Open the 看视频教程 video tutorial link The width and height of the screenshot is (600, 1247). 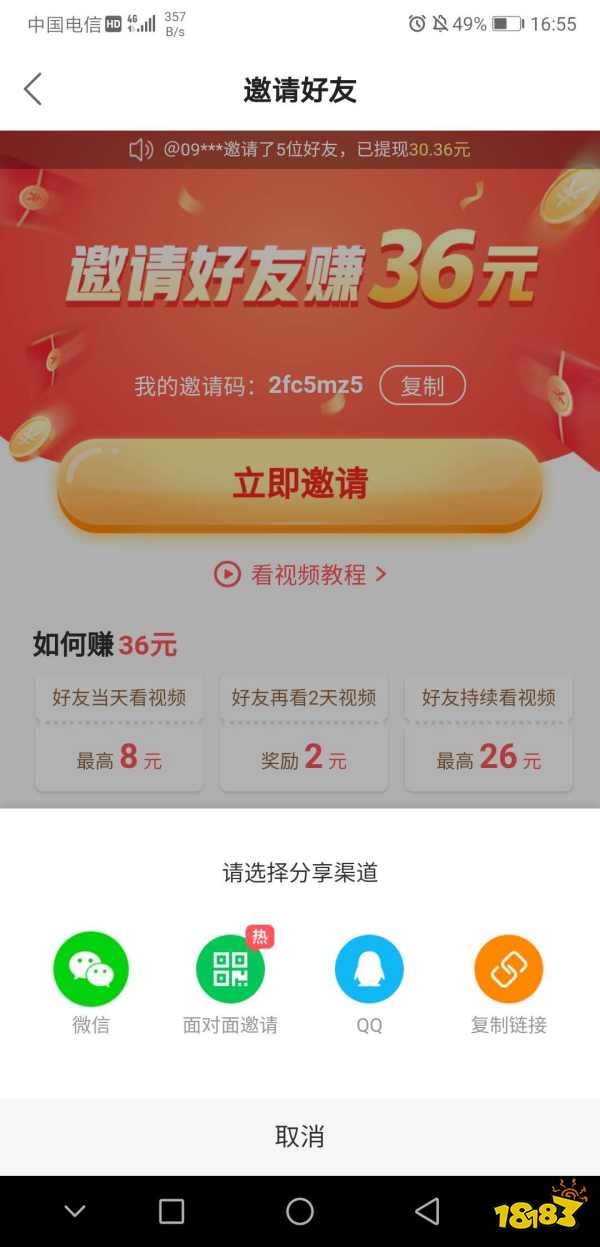(x=300, y=575)
